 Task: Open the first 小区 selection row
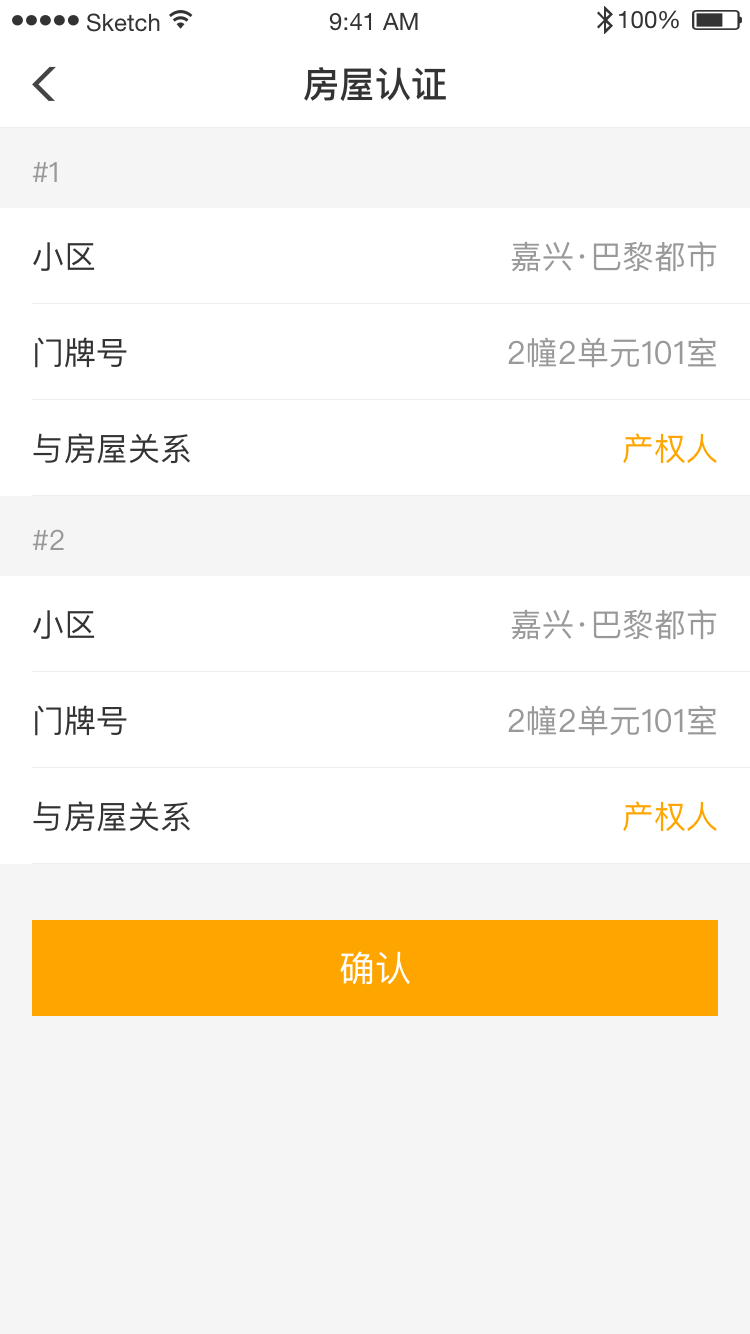click(375, 257)
